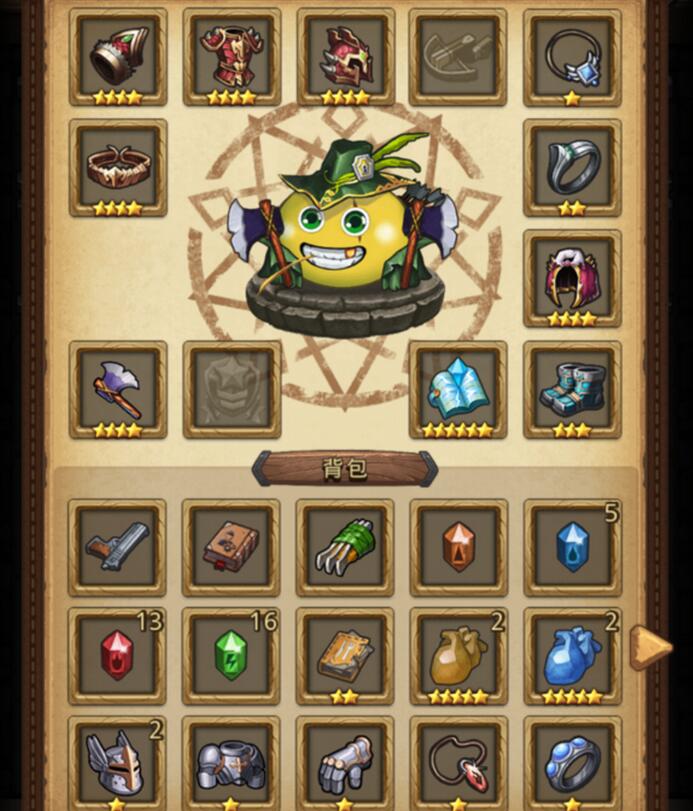Open the equipped one-star blue gem ring

(572, 56)
